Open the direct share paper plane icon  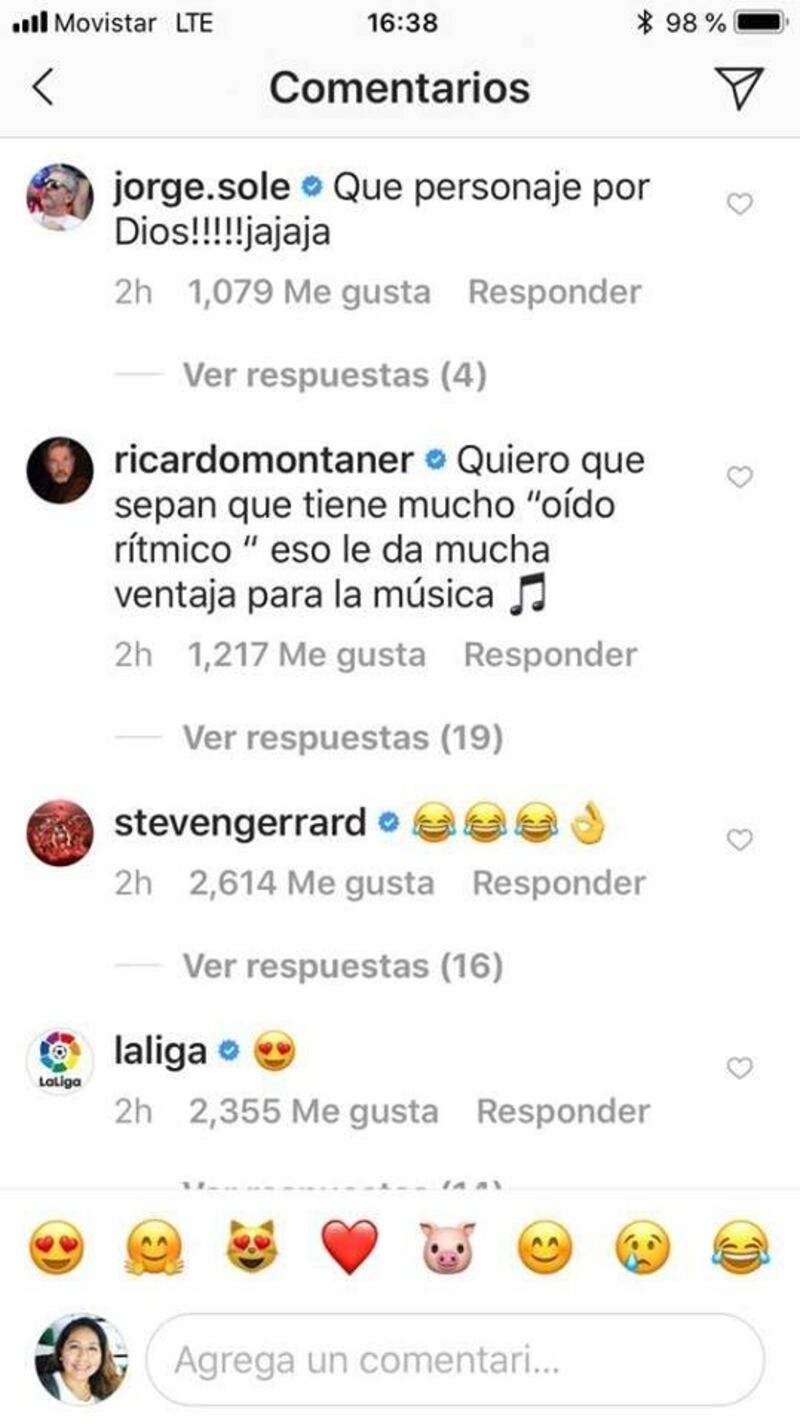(741, 88)
